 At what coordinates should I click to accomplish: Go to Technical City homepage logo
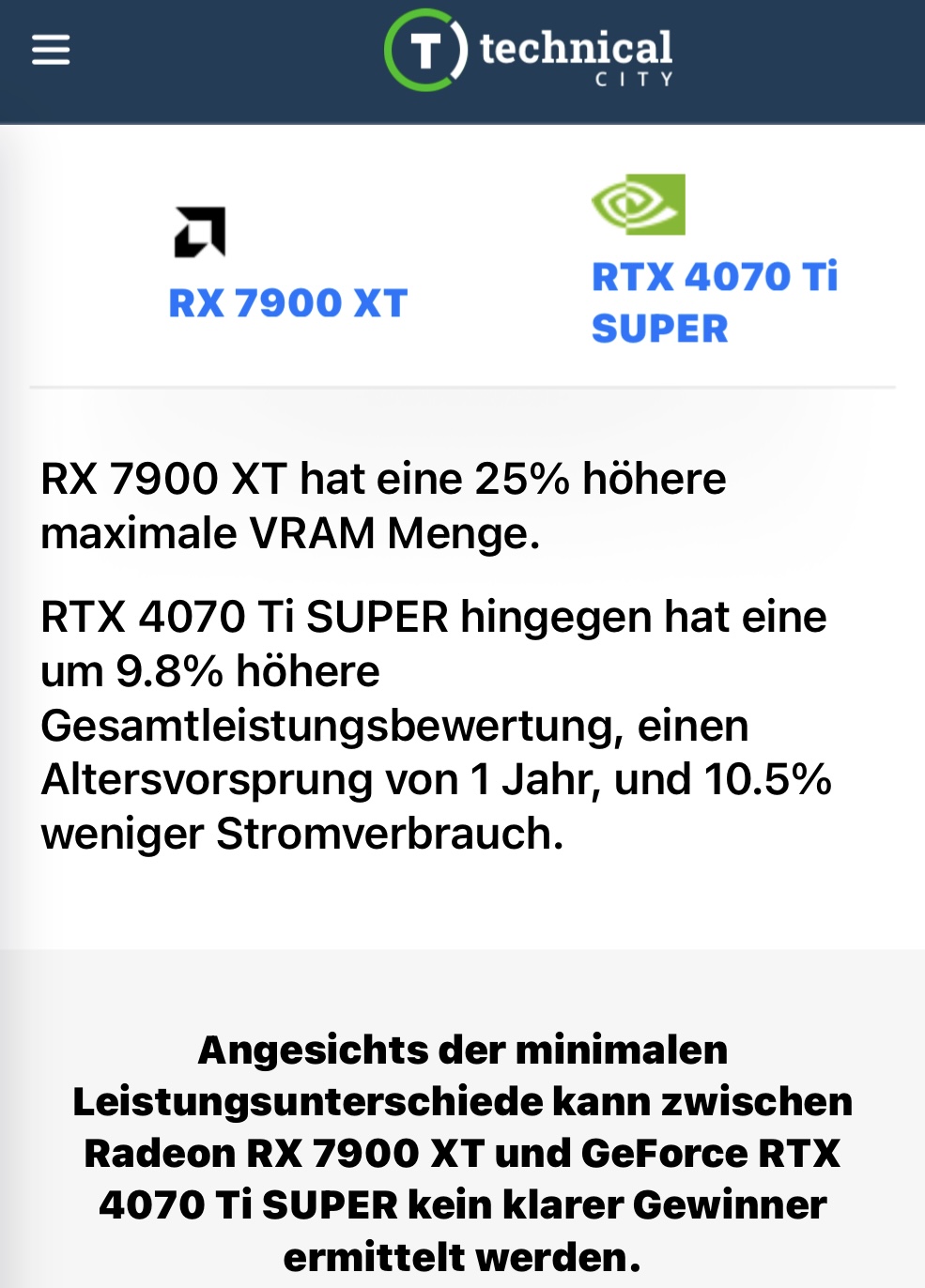coord(529,51)
